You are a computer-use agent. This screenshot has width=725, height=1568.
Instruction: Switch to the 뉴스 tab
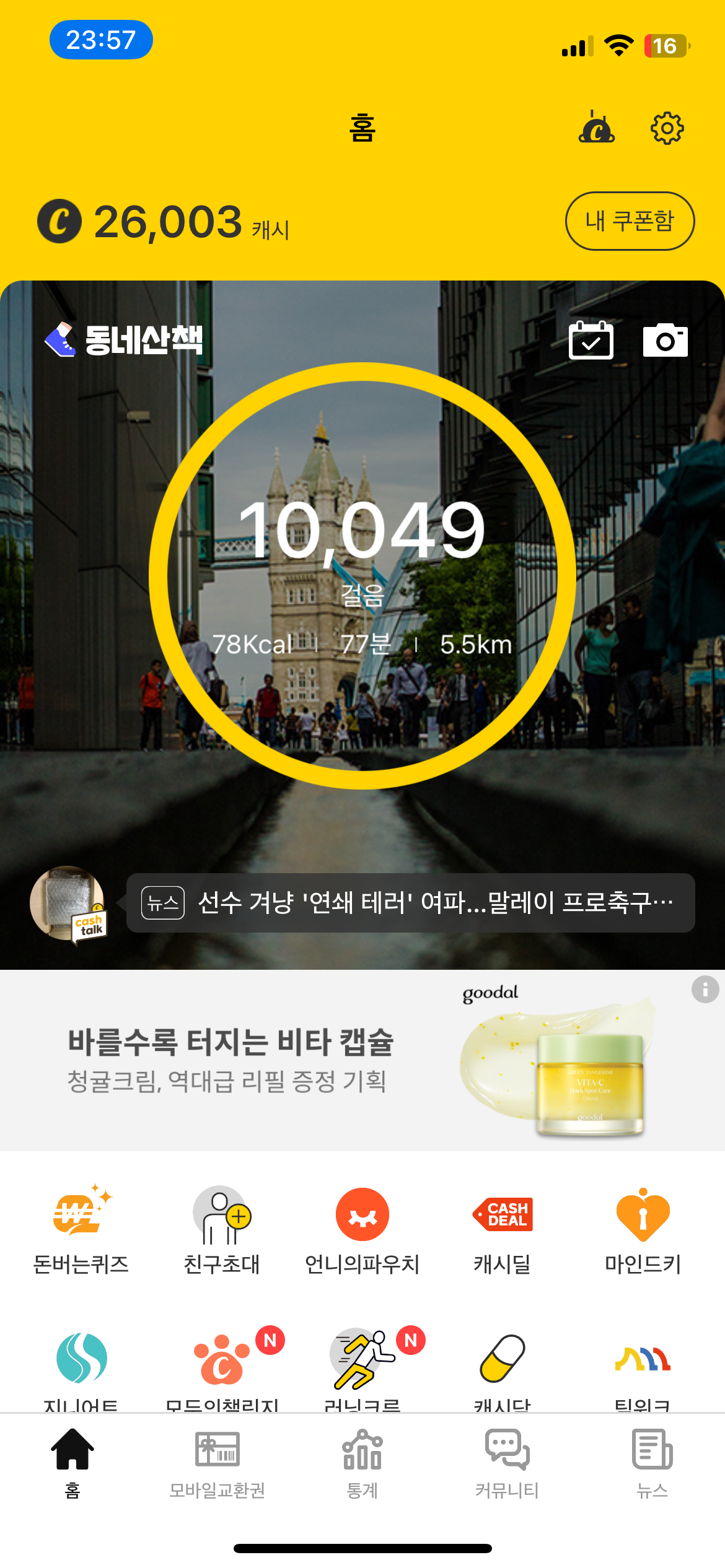click(x=652, y=1463)
